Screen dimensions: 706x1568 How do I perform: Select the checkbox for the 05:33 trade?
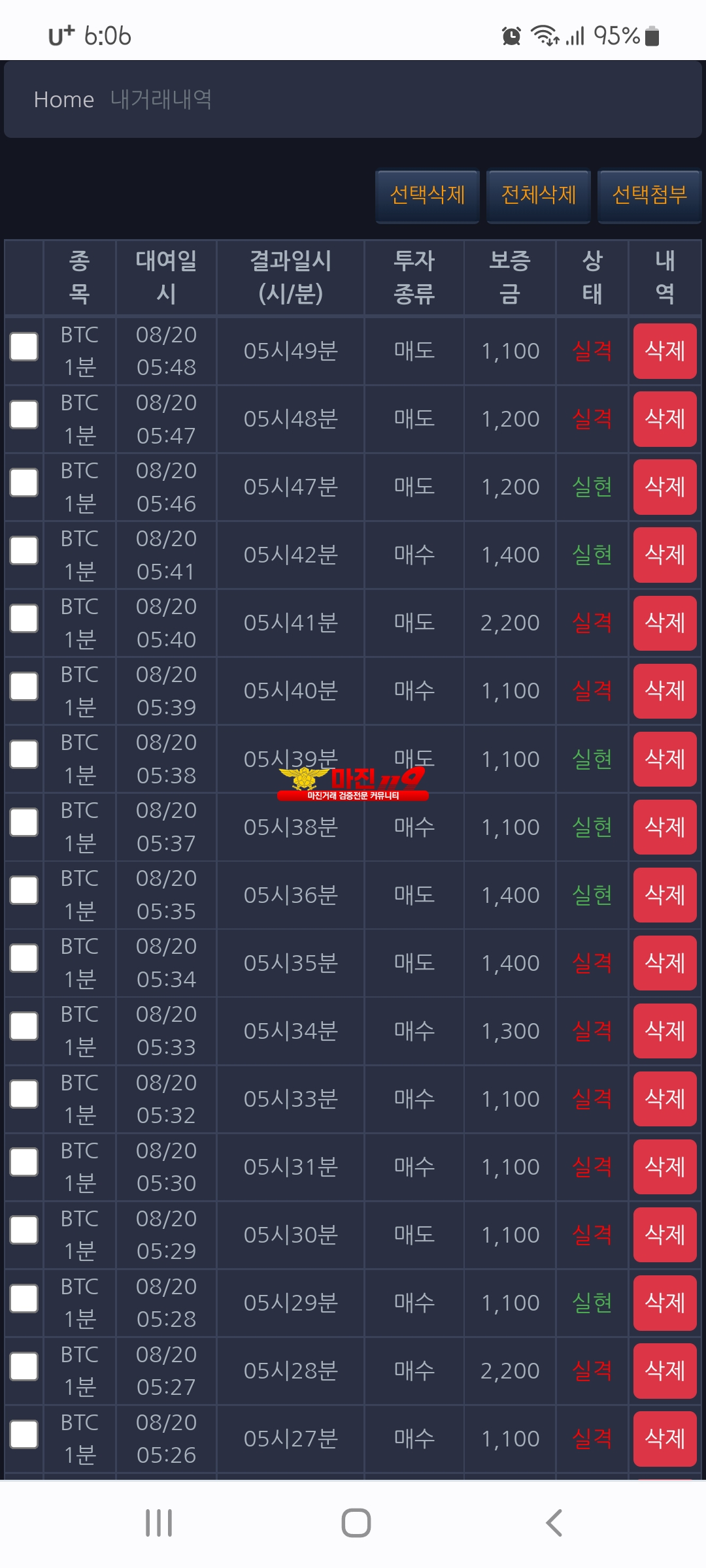(x=24, y=1026)
